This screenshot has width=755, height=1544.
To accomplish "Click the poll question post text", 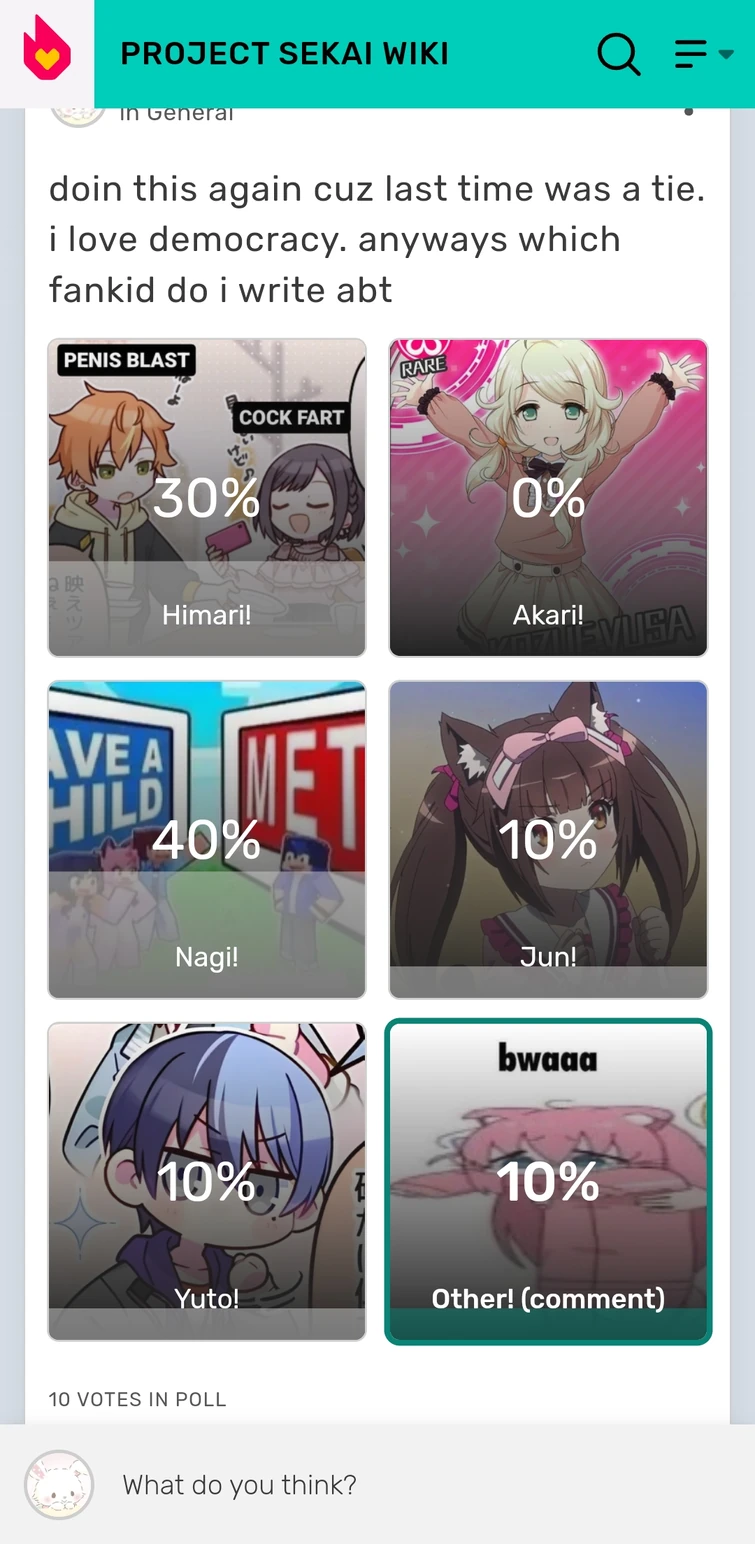I will pyautogui.click(x=376, y=239).
